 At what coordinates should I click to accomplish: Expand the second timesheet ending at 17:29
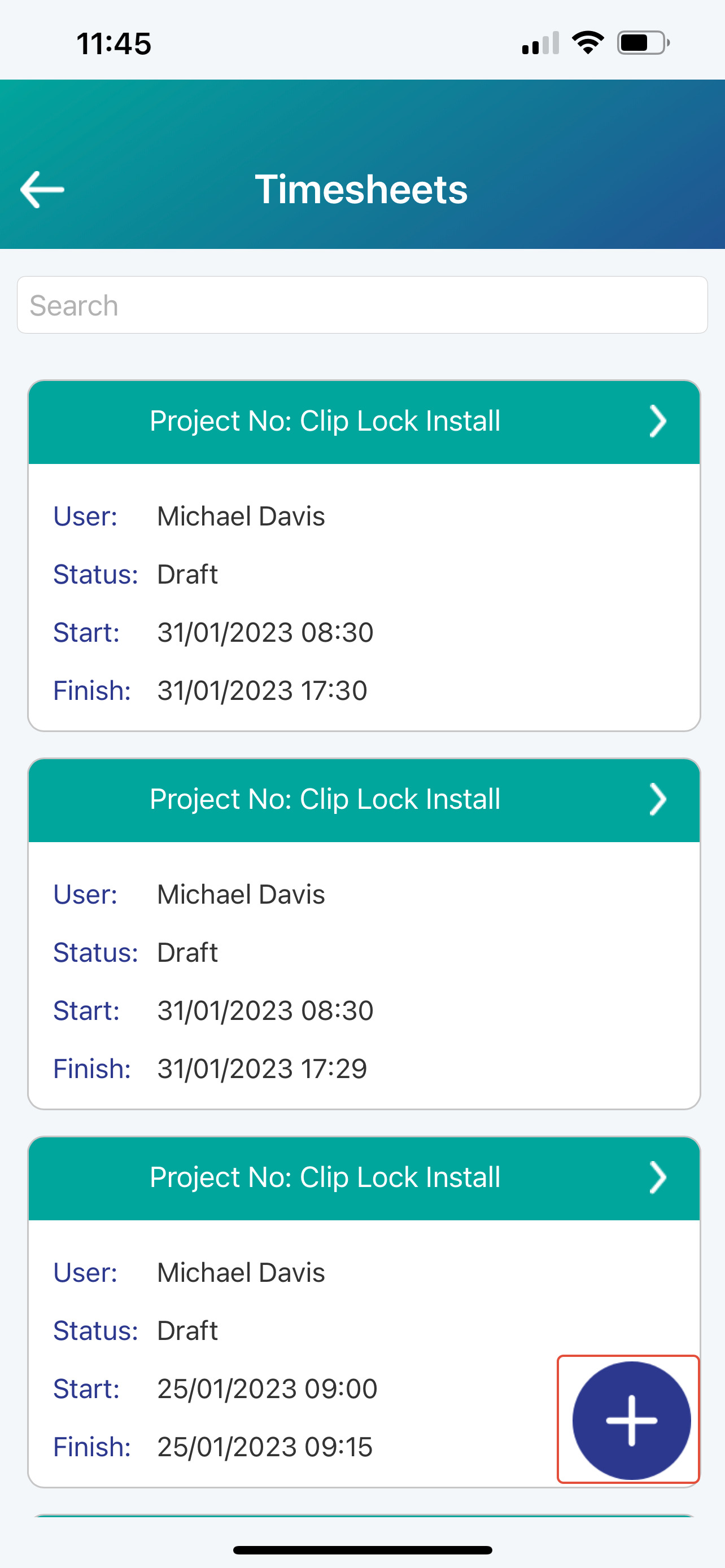(x=657, y=799)
